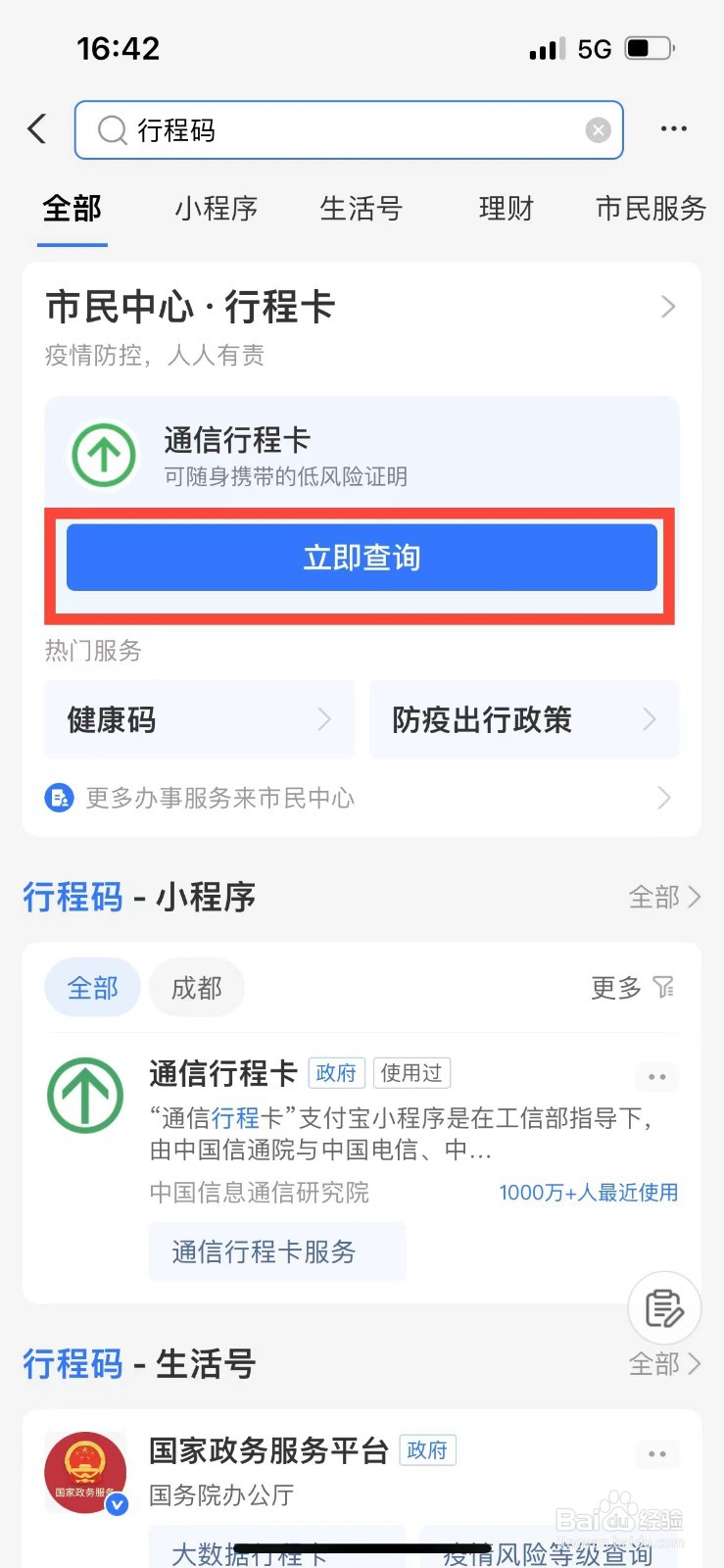724x1568 pixels.
Task: Open the three-dot menu at top right
Action: [x=674, y=128]
